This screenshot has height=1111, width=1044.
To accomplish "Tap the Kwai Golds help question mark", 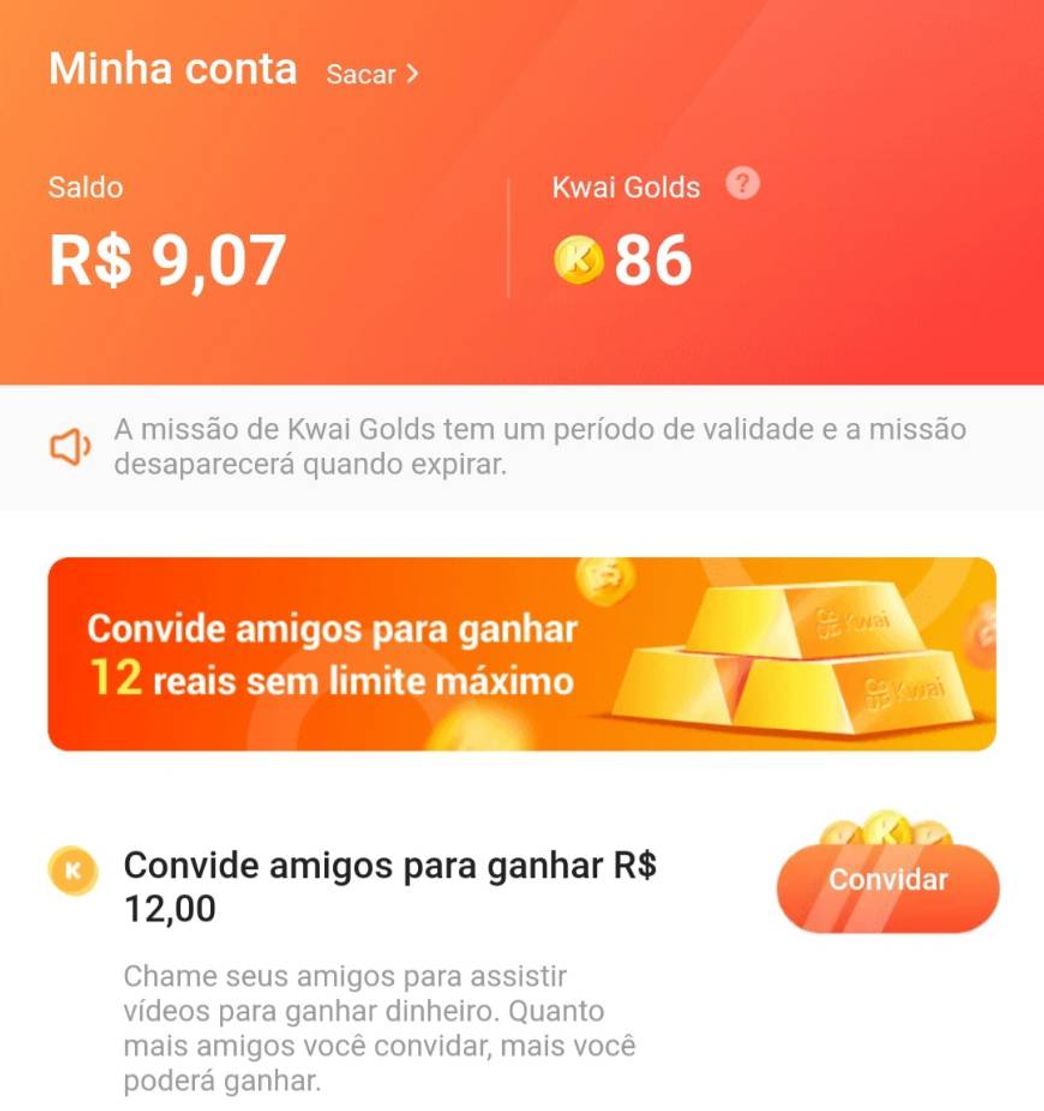I will (x=743, y=185).
